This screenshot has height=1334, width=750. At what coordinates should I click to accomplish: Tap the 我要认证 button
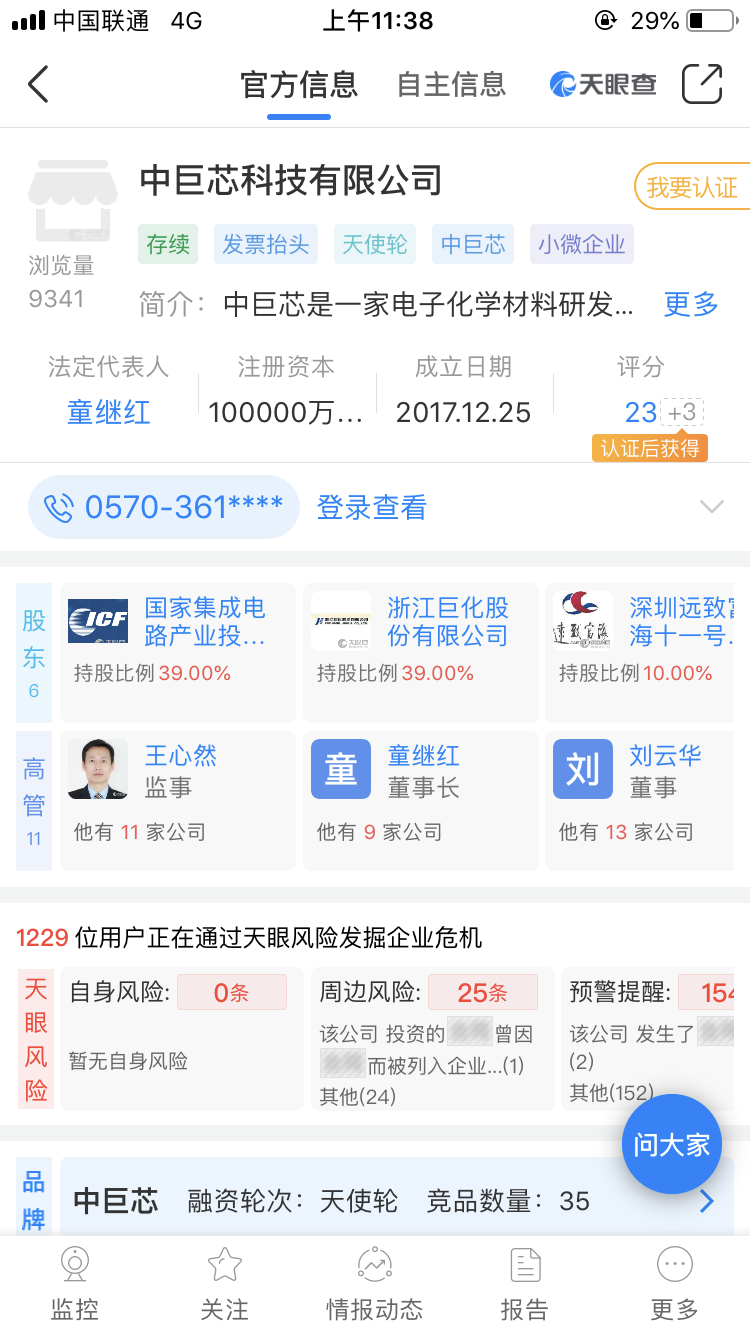click(x=692, y=187)
